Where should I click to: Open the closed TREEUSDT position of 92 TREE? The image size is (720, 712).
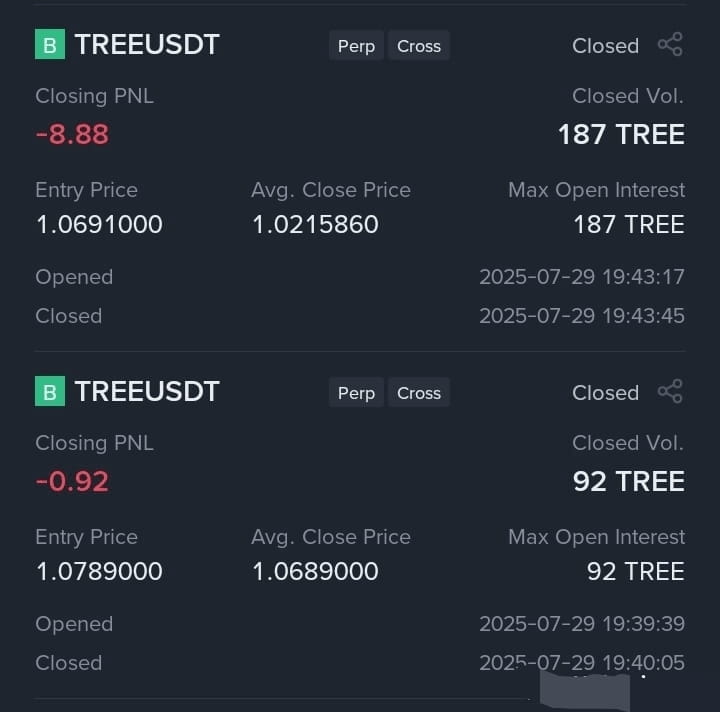[x=360, y=525]
